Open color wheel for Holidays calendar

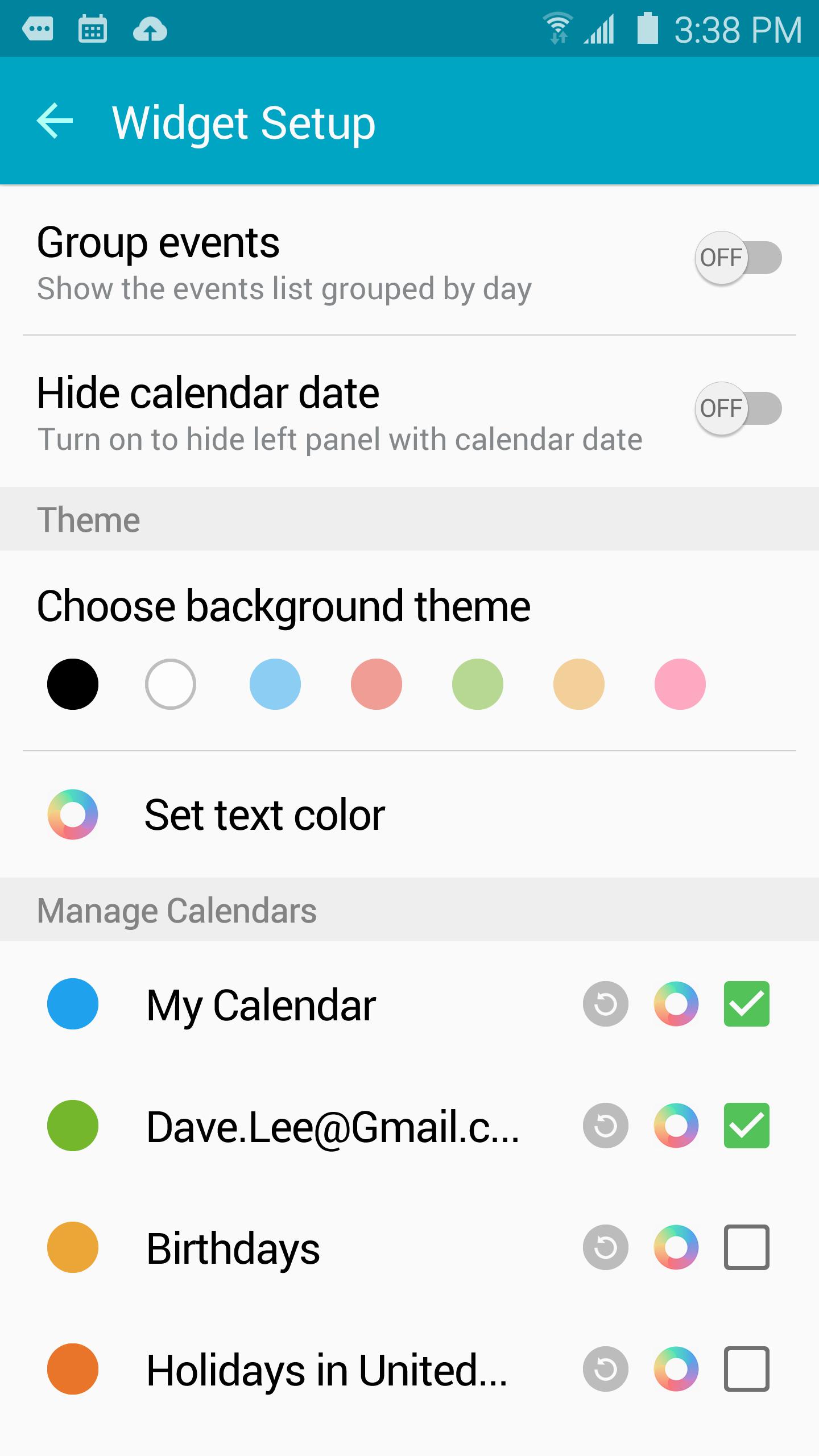tap(677, 1369)
